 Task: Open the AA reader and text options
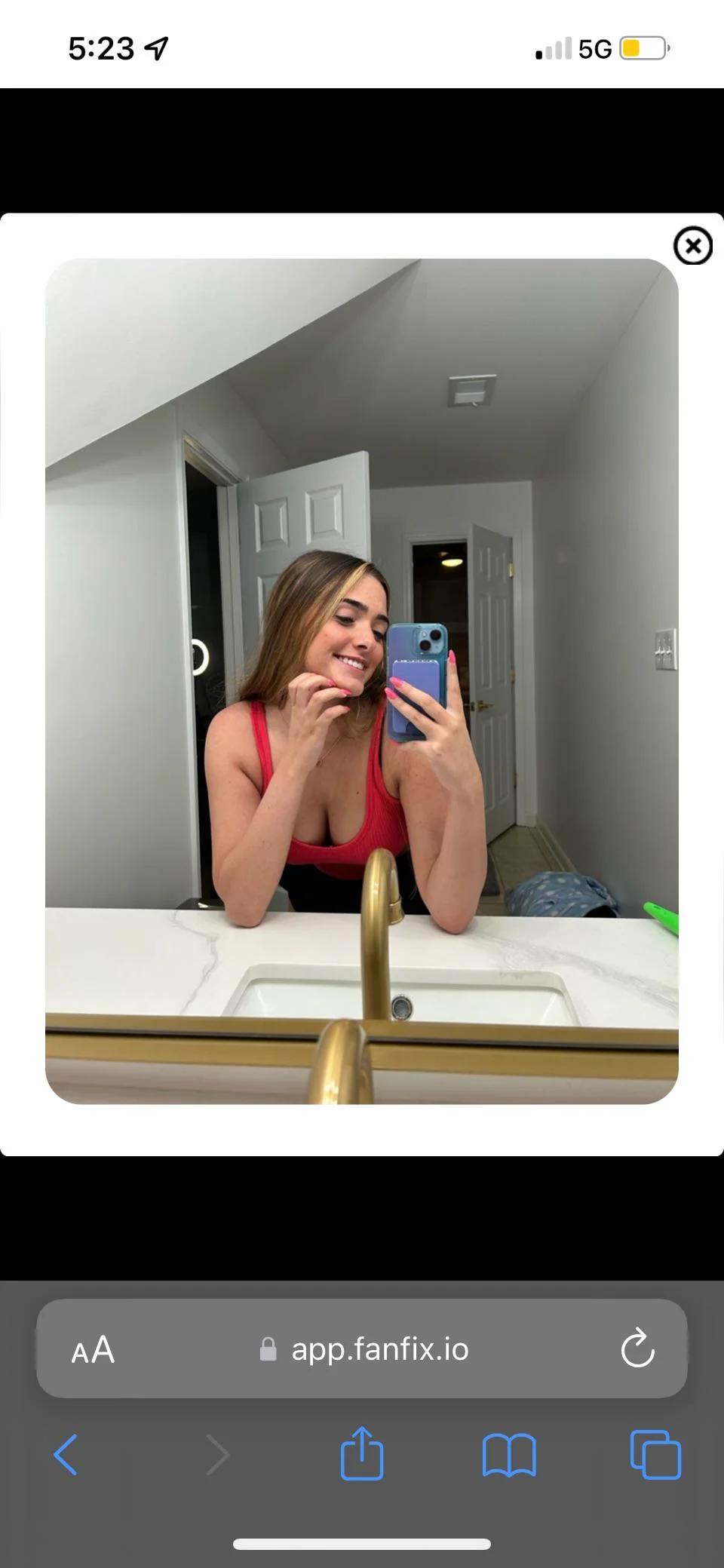(x=93, y=1349)
